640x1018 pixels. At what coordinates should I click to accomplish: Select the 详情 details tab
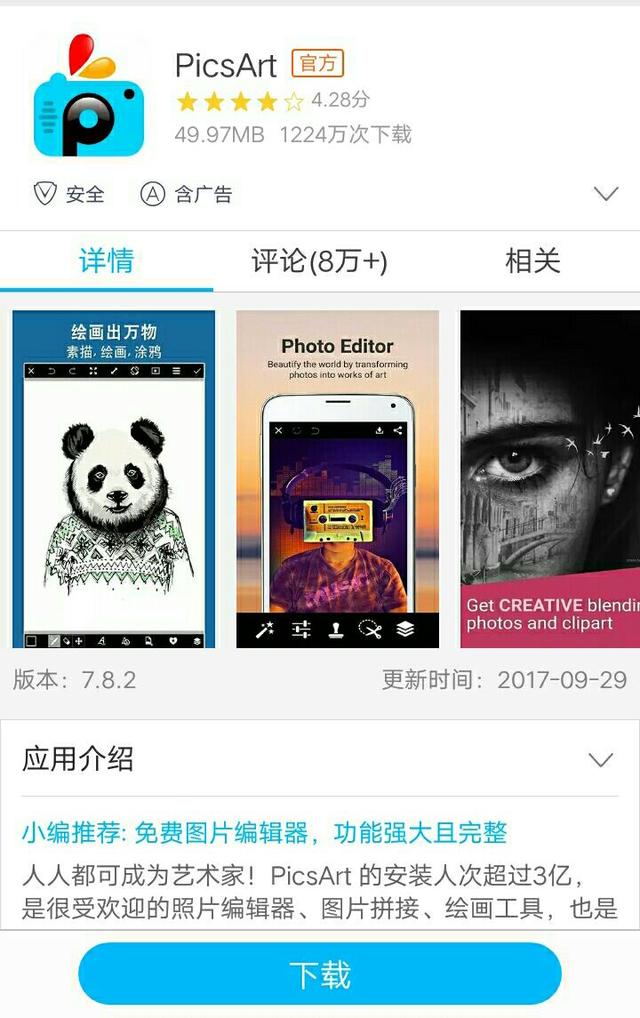tap(106, 261)
